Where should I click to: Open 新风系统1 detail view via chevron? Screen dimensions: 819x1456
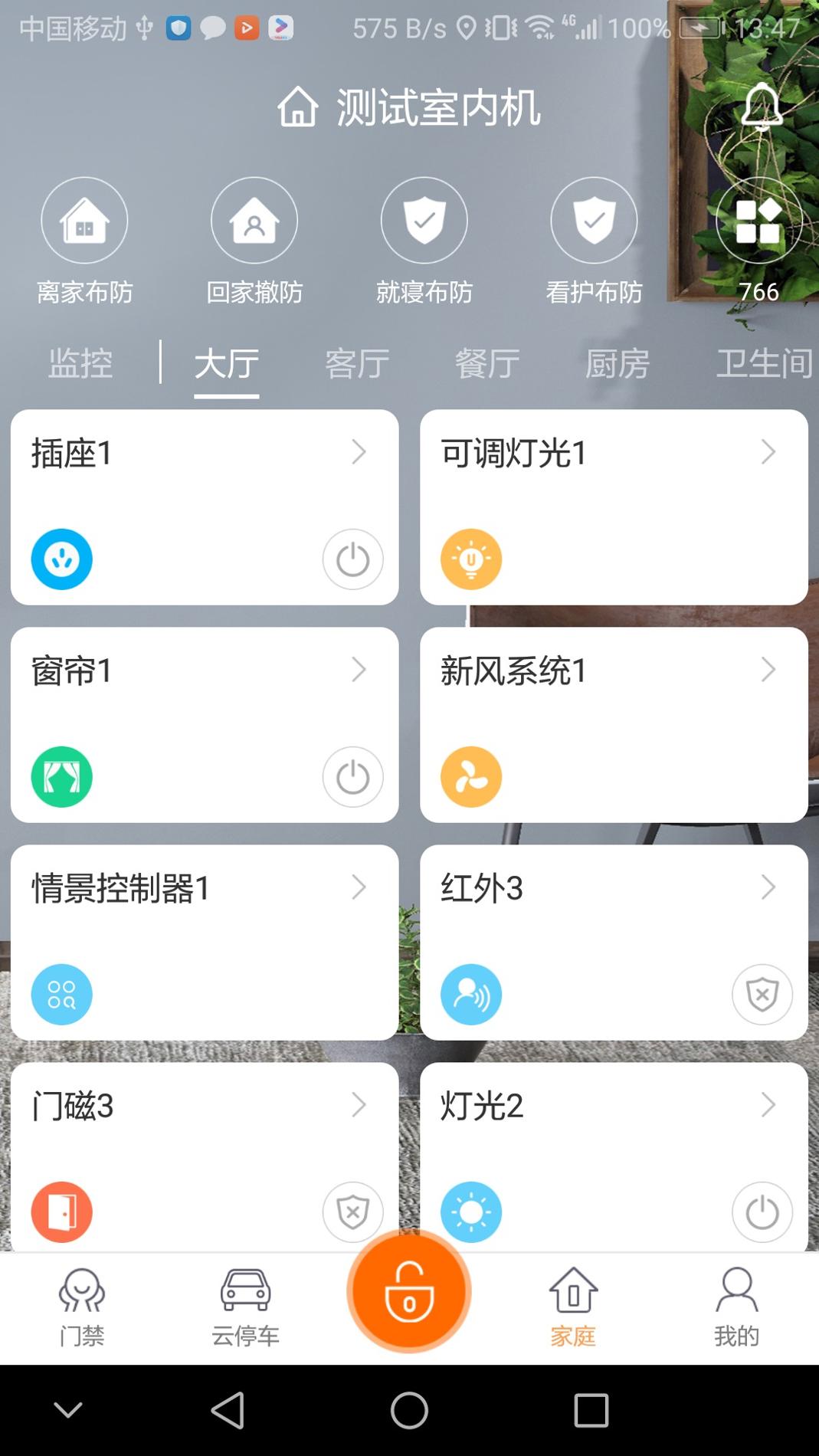(768, 670)
